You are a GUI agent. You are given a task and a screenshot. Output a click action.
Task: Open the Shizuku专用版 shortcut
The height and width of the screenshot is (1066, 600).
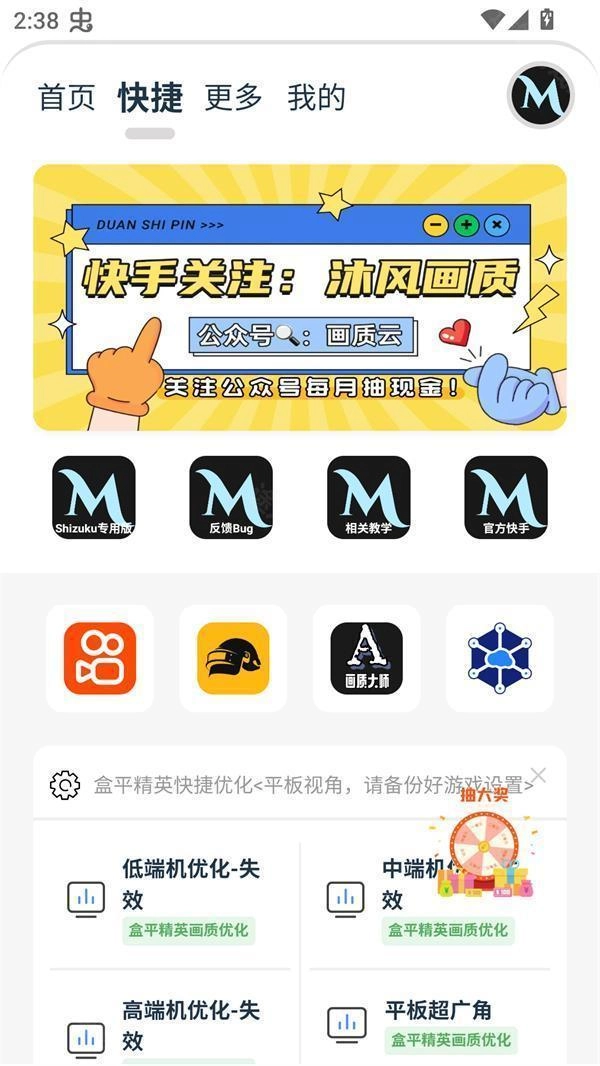94,498
